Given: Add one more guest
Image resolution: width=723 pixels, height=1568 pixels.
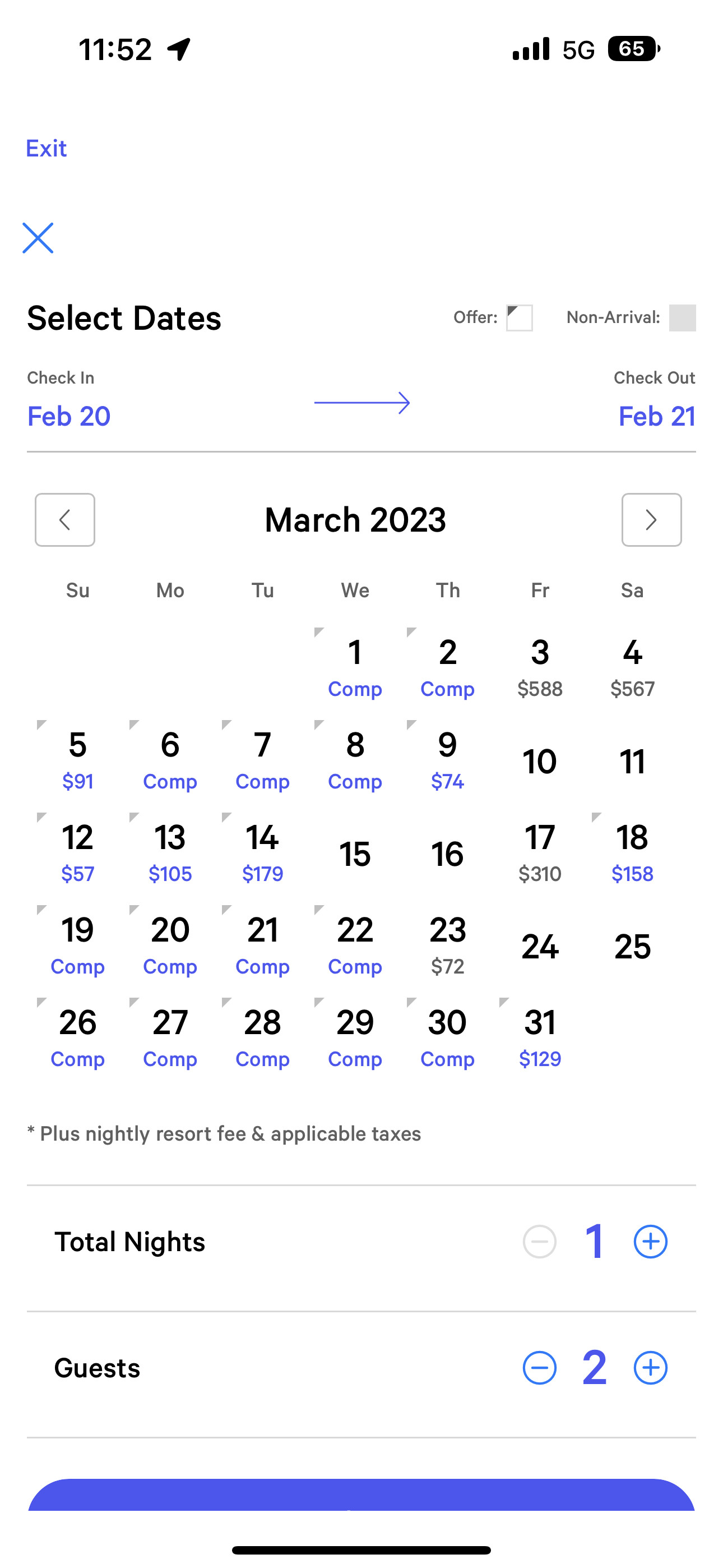Looking at the screenshot, I should [651, 1368].
